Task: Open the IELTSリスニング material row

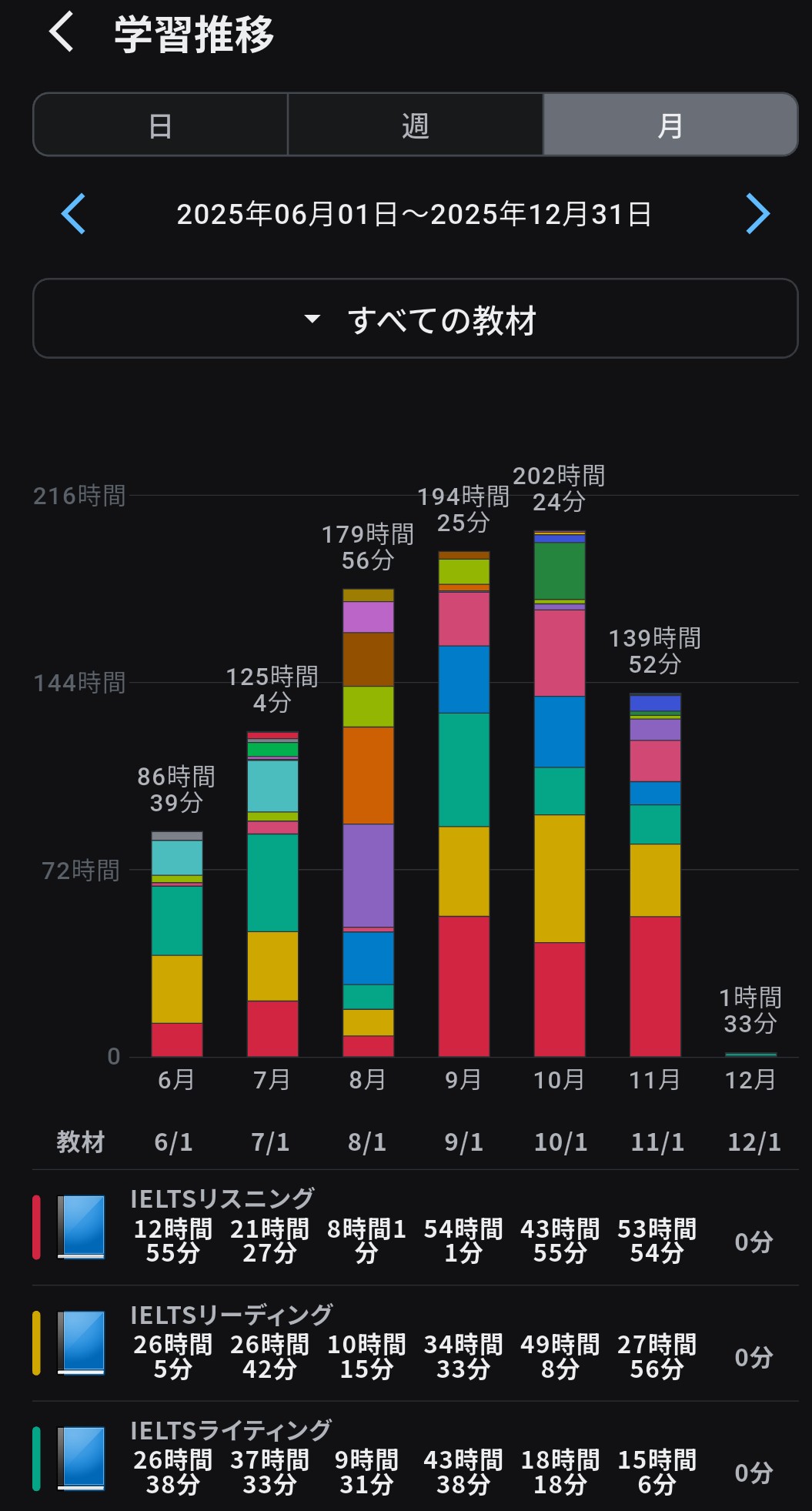Action: click(x=415, y=1228)
